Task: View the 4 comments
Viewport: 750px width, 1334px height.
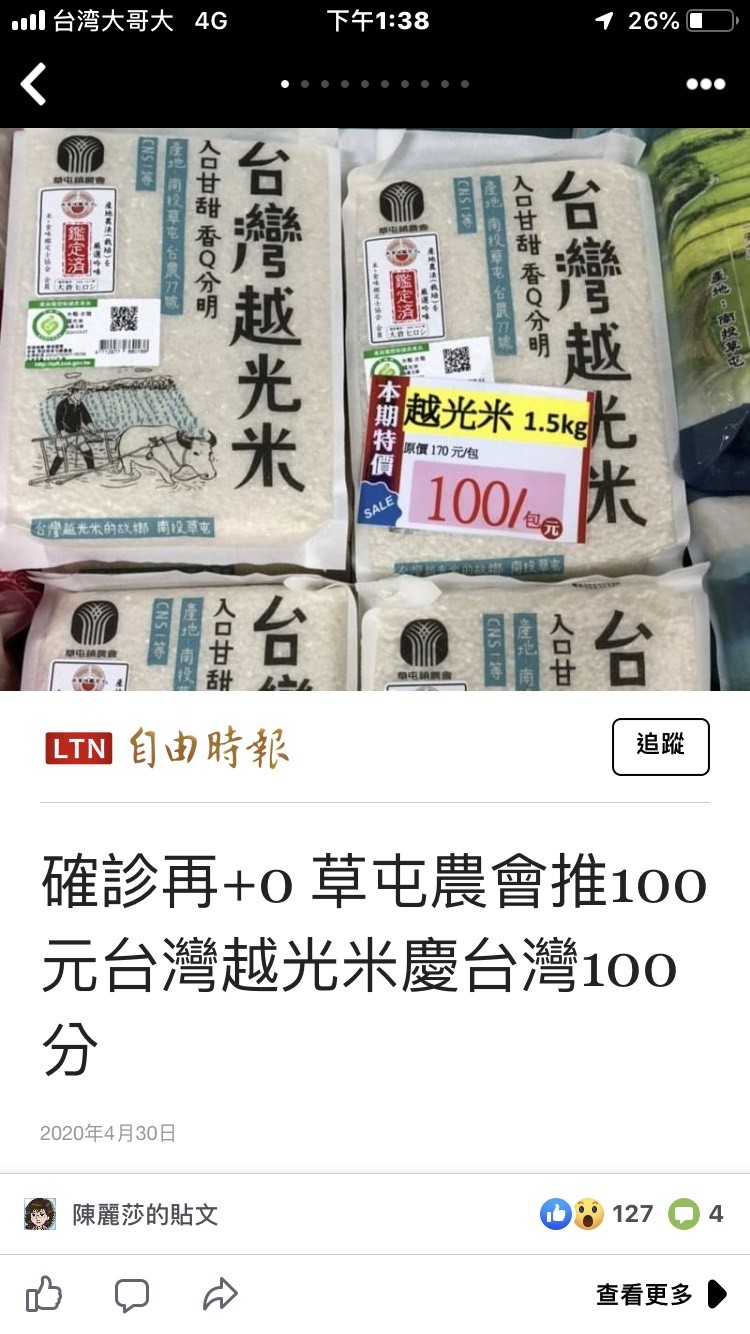Action: click(x=696, y=1214)
